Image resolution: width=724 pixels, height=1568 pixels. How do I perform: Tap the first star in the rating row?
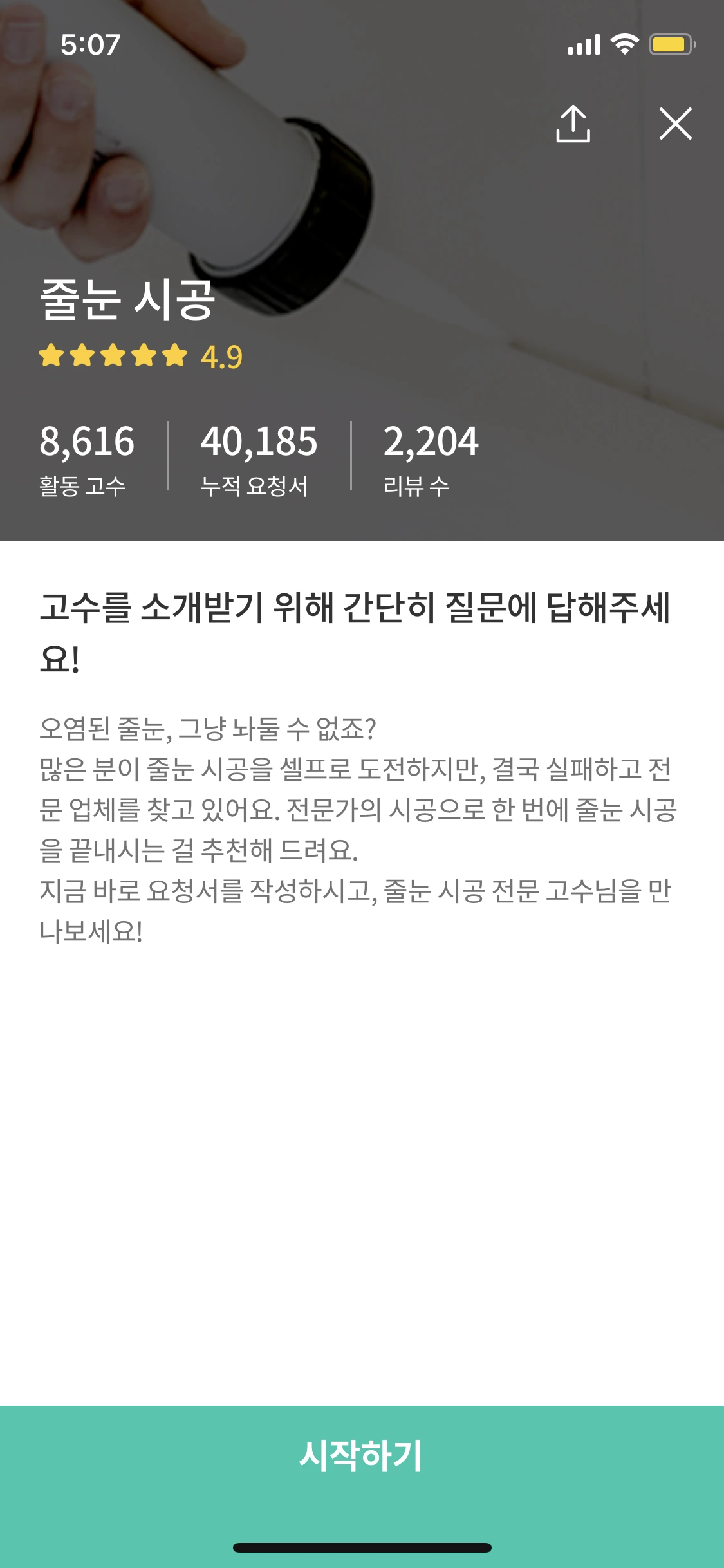pyautogui.click(x=51, y=356)
